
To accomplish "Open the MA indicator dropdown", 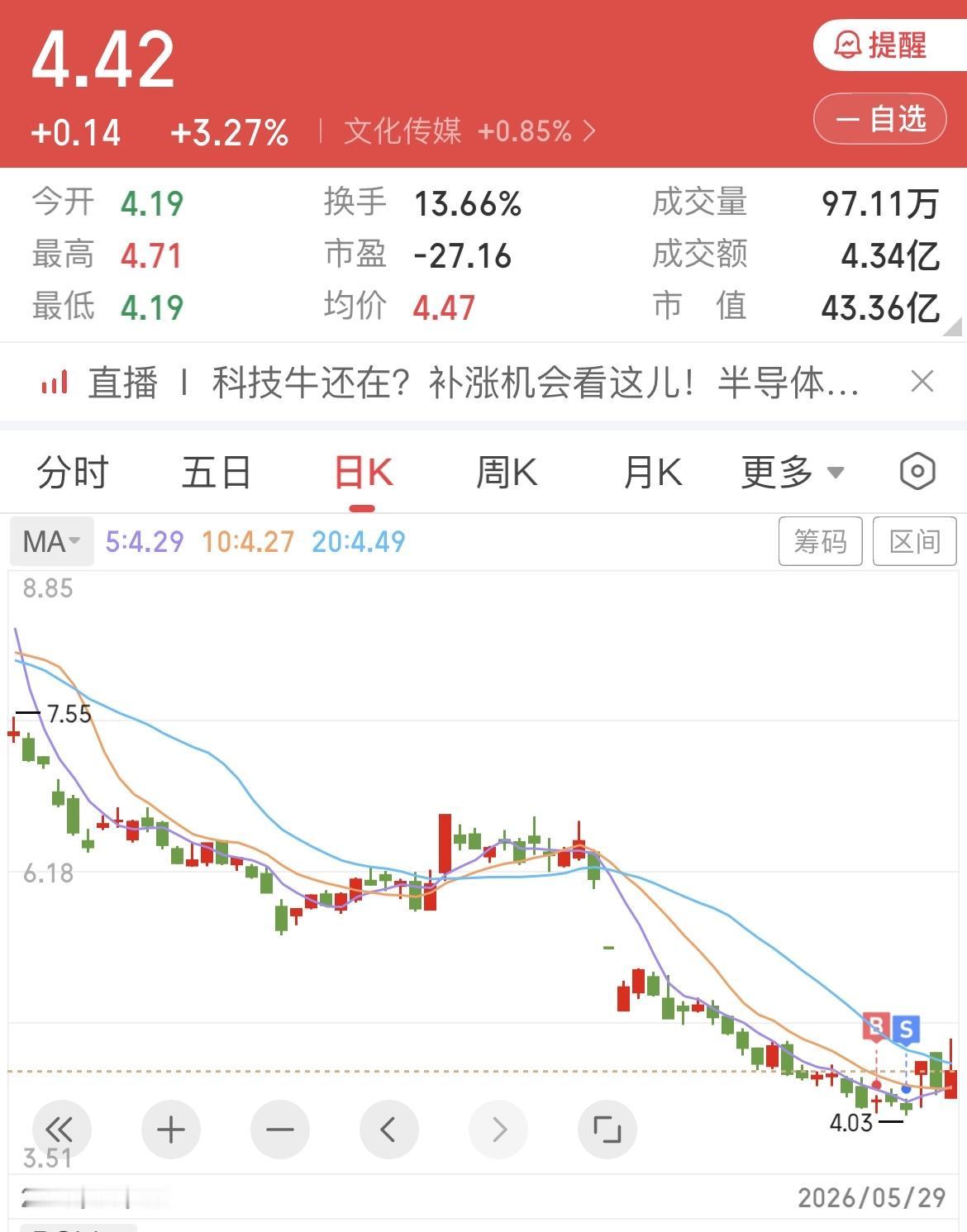I will [51, 541].
